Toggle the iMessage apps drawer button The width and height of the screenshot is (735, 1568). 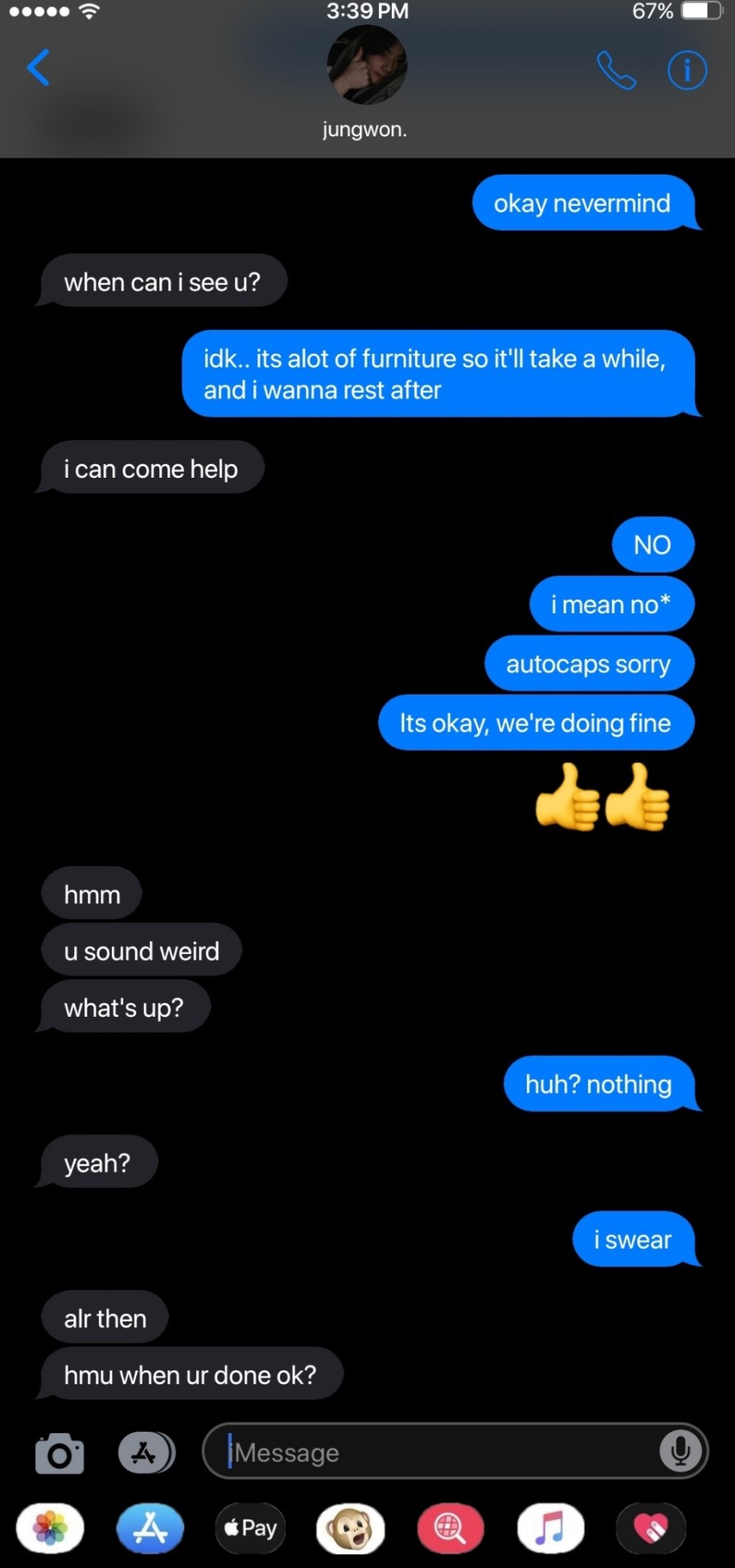pos(146,1453)
